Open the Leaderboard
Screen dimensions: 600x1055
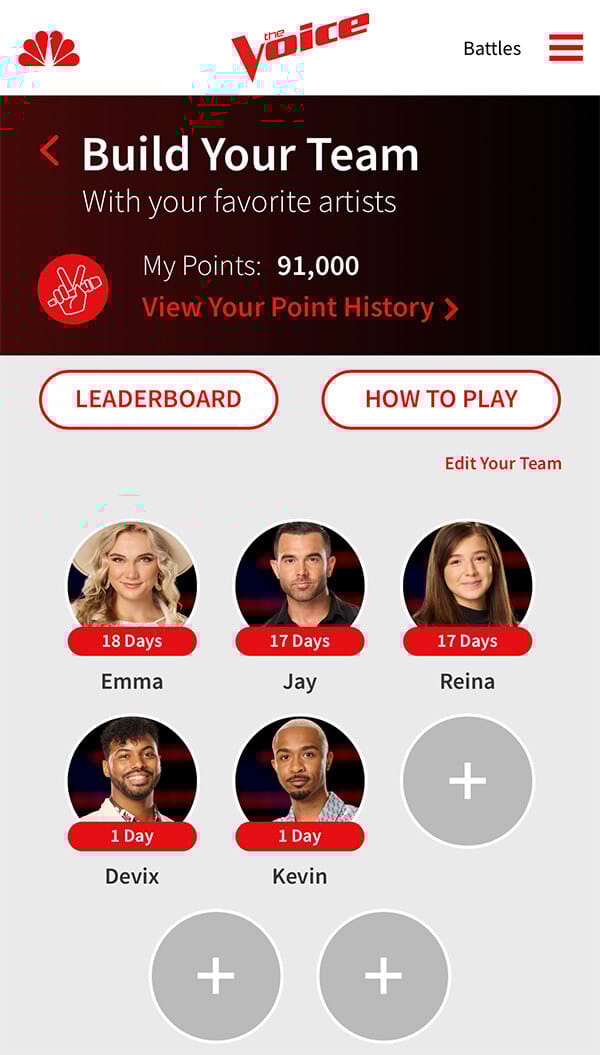158,399
